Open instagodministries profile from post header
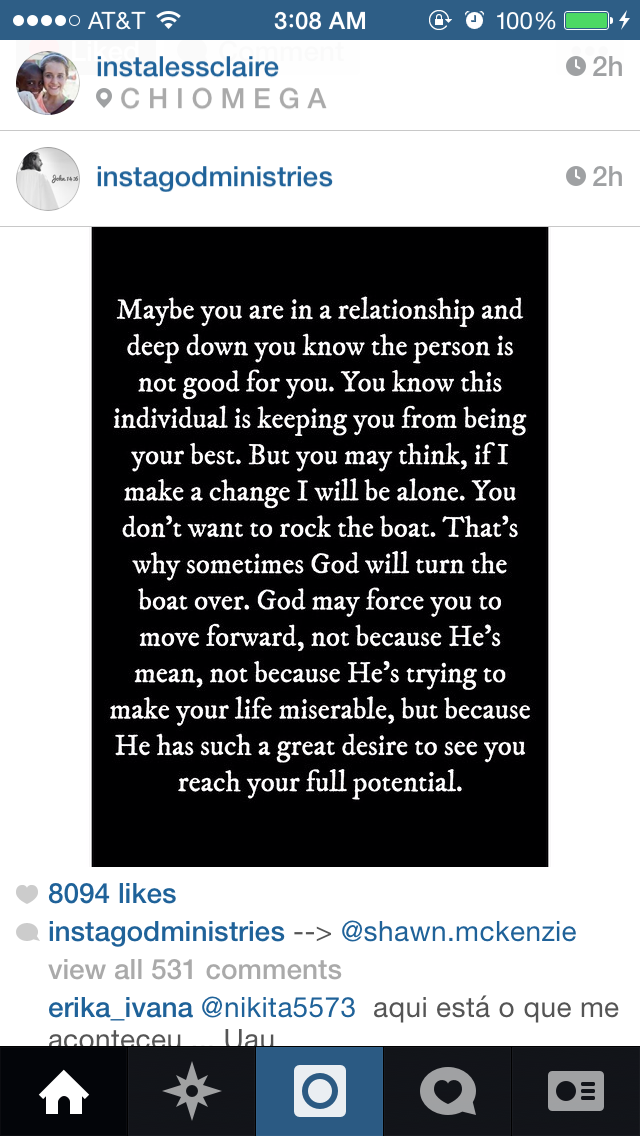 (214, 177)
